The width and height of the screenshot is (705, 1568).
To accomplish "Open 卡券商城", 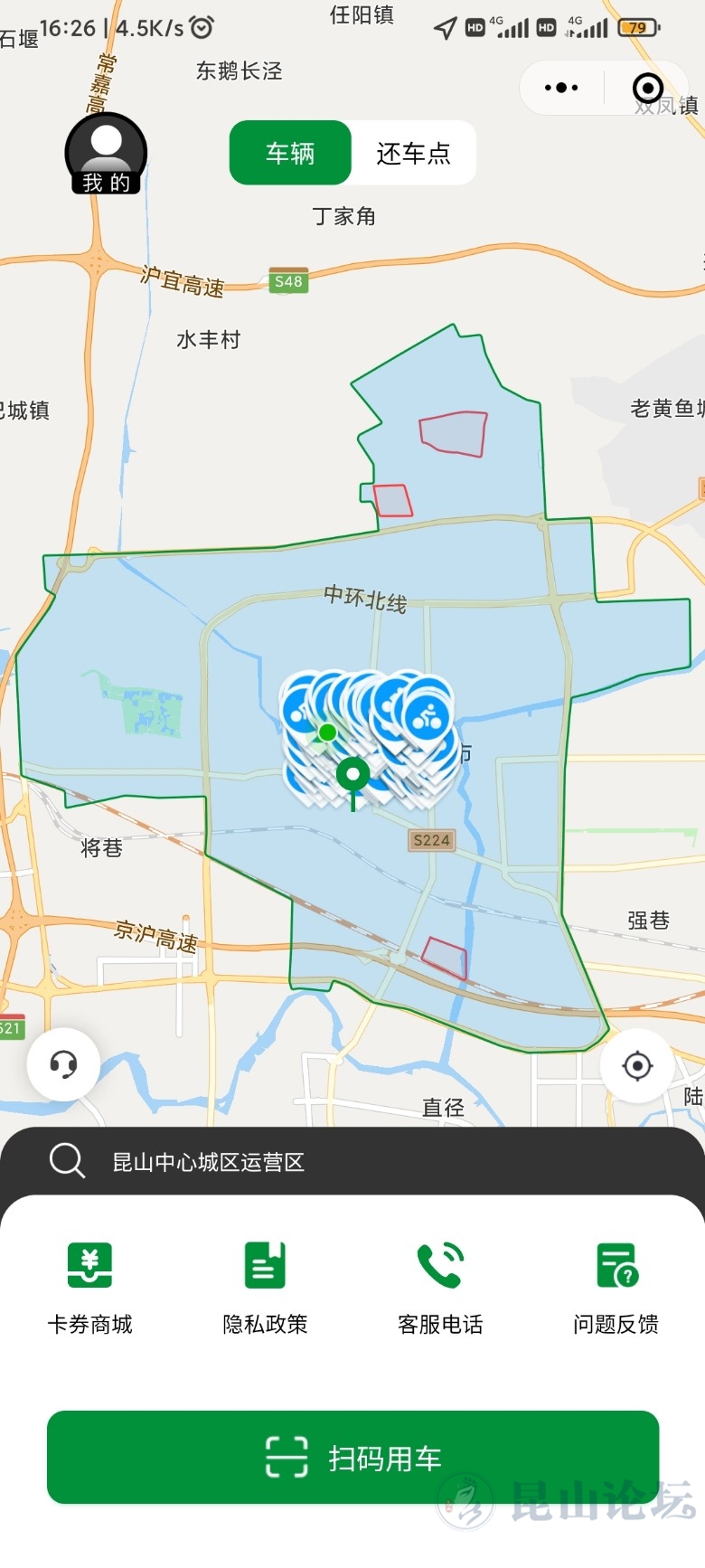I will 89,1286.
